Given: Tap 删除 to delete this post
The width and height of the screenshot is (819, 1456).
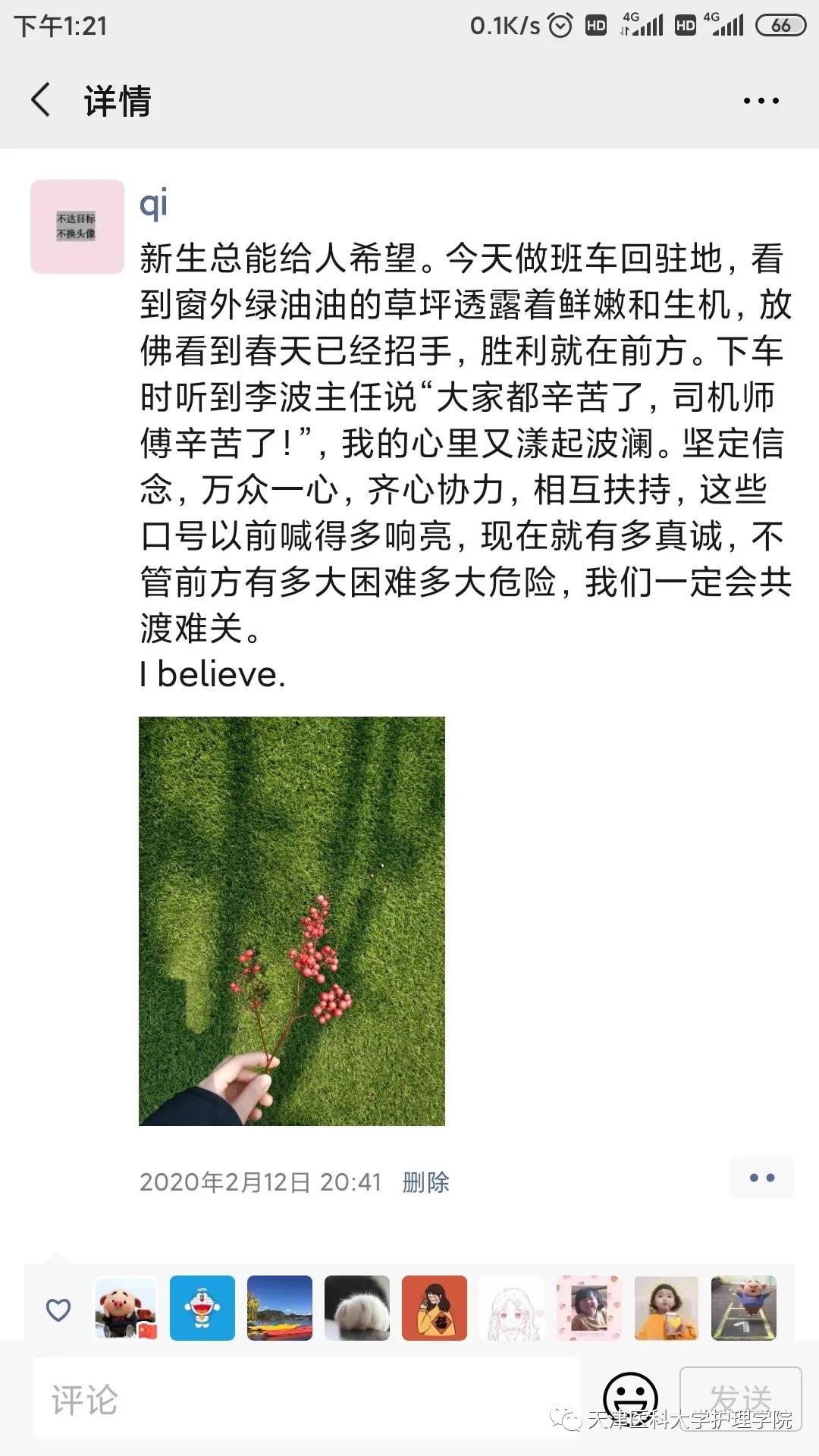Looking at the screenshot, I should click(425, 1181).
